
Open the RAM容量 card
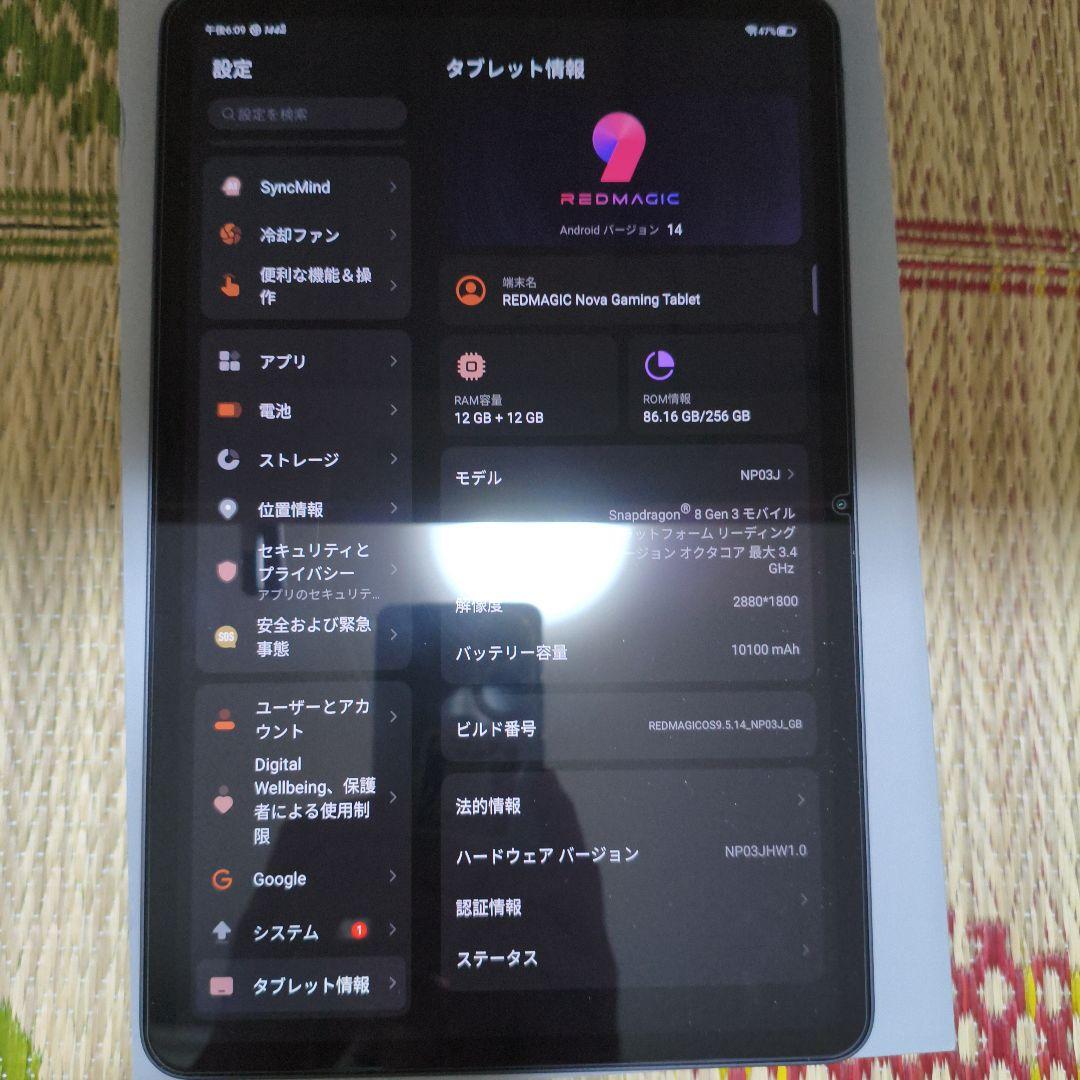(528, 386)
